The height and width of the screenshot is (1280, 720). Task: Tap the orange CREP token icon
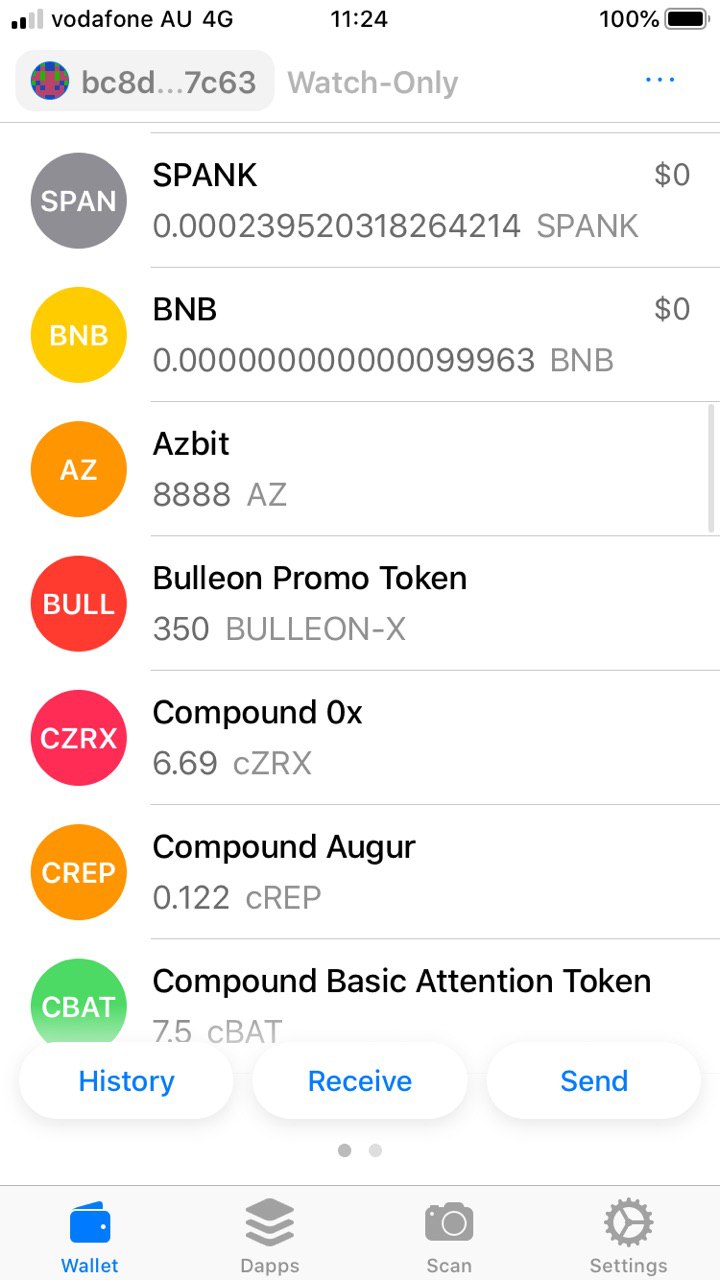(78, 872)
